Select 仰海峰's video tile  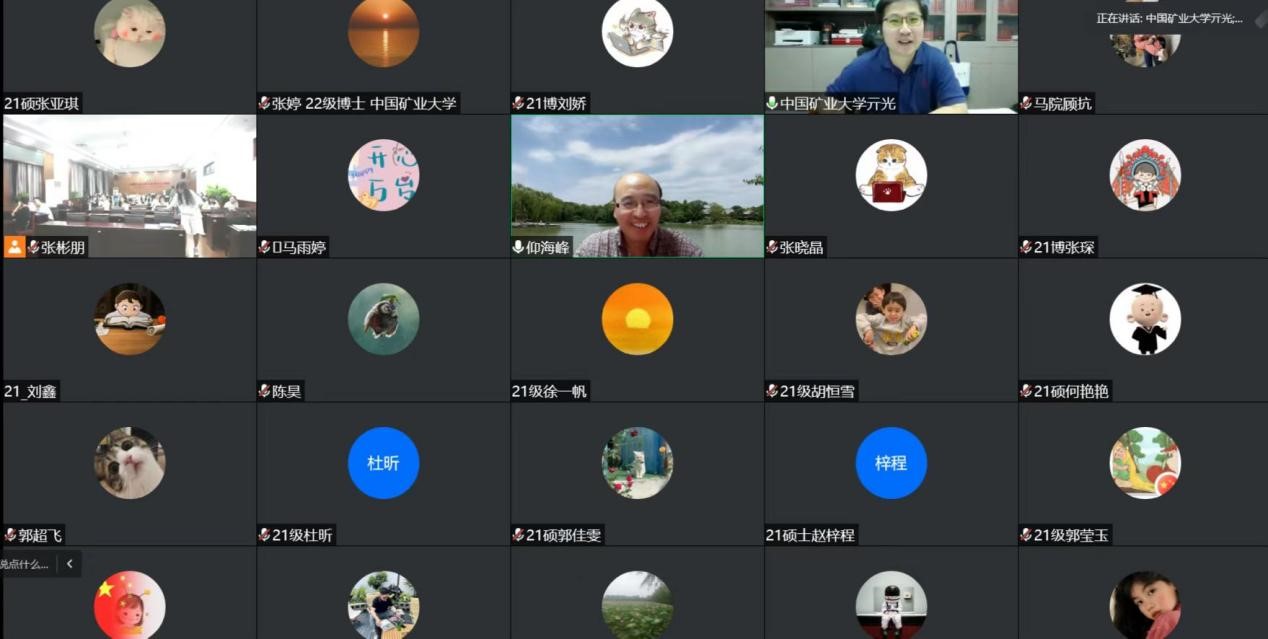[x=637, y=186]
